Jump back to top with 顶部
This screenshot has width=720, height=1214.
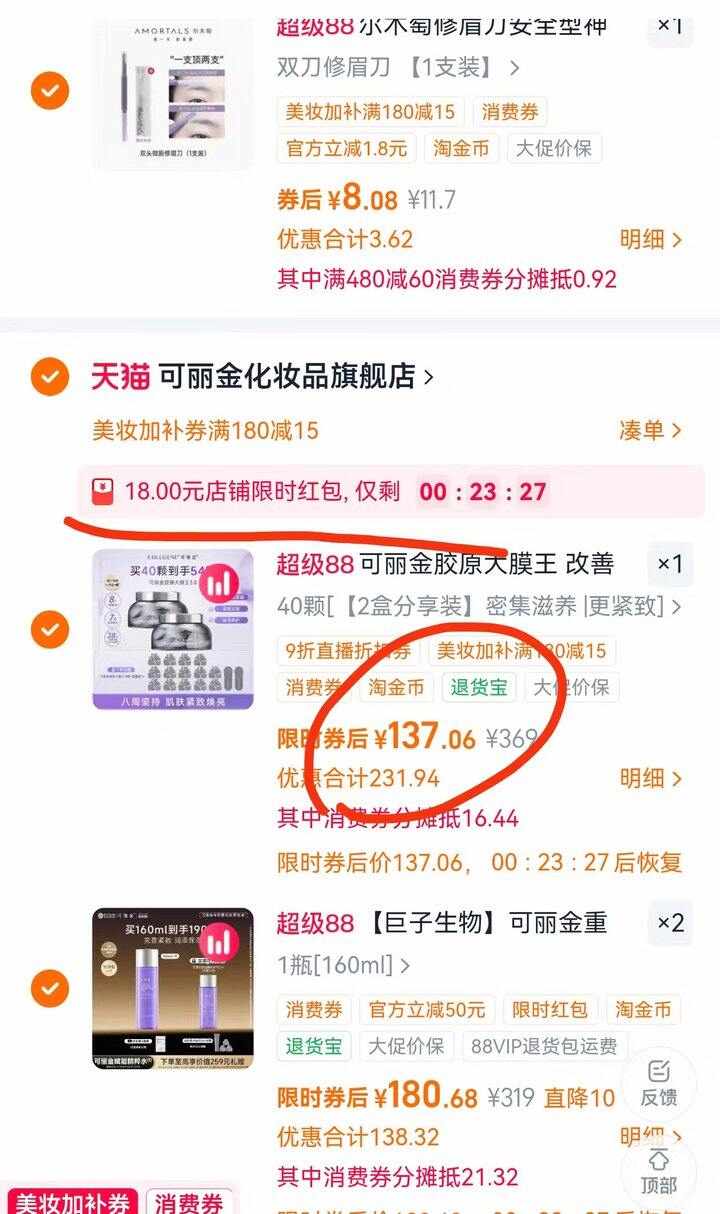pos(658,1172)
